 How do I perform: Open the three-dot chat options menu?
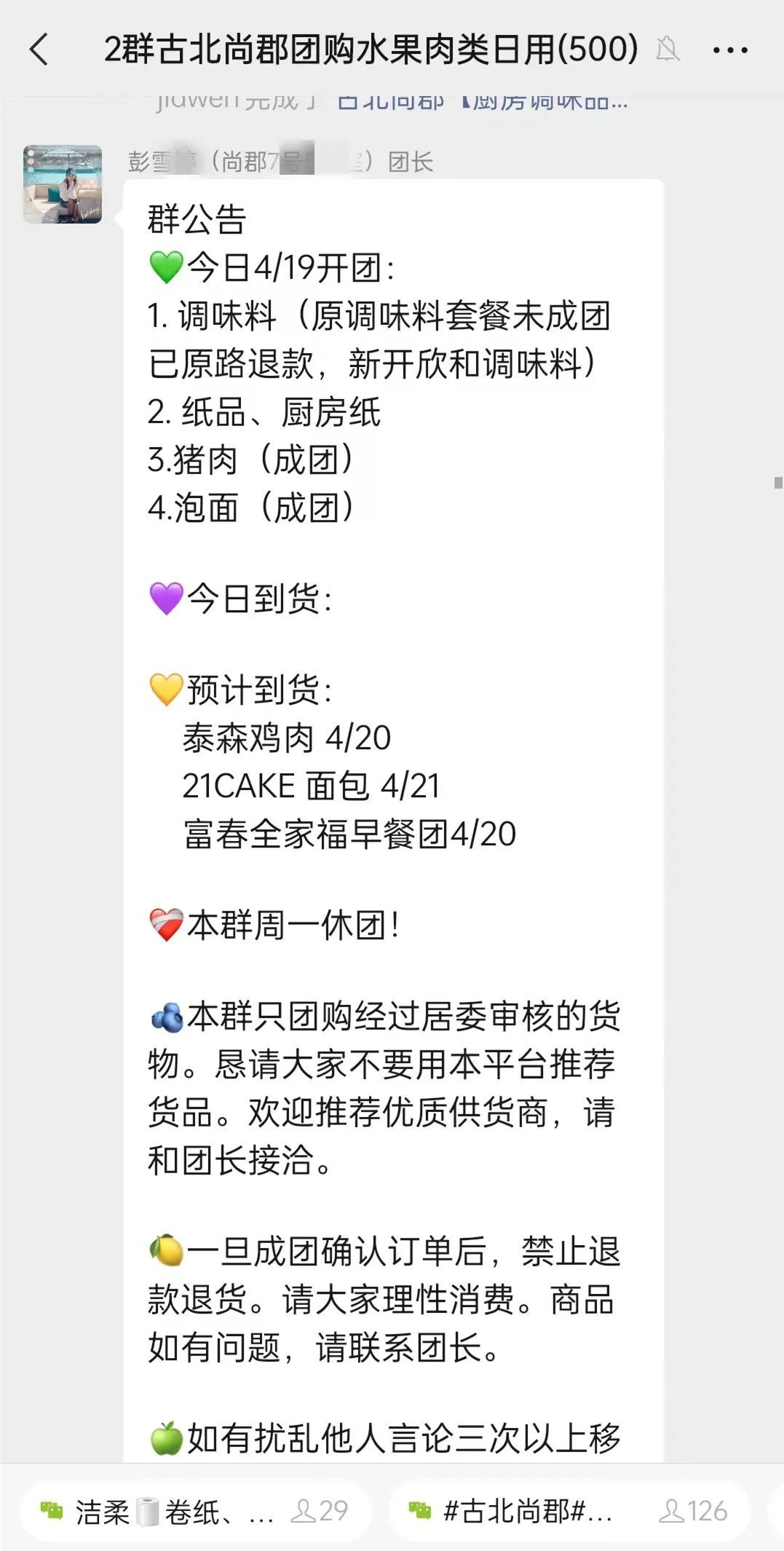coord(729,50)
